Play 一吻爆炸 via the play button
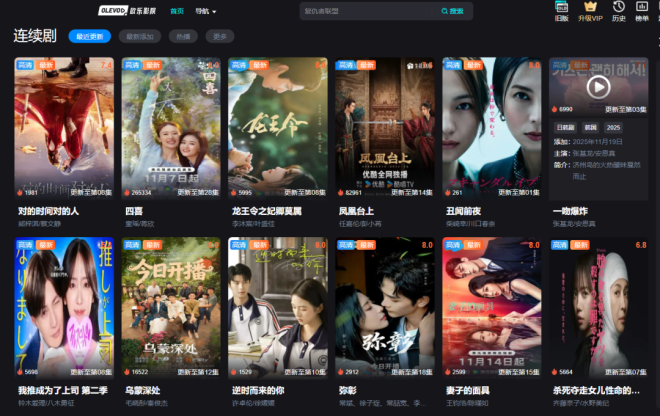 (598, 86)
